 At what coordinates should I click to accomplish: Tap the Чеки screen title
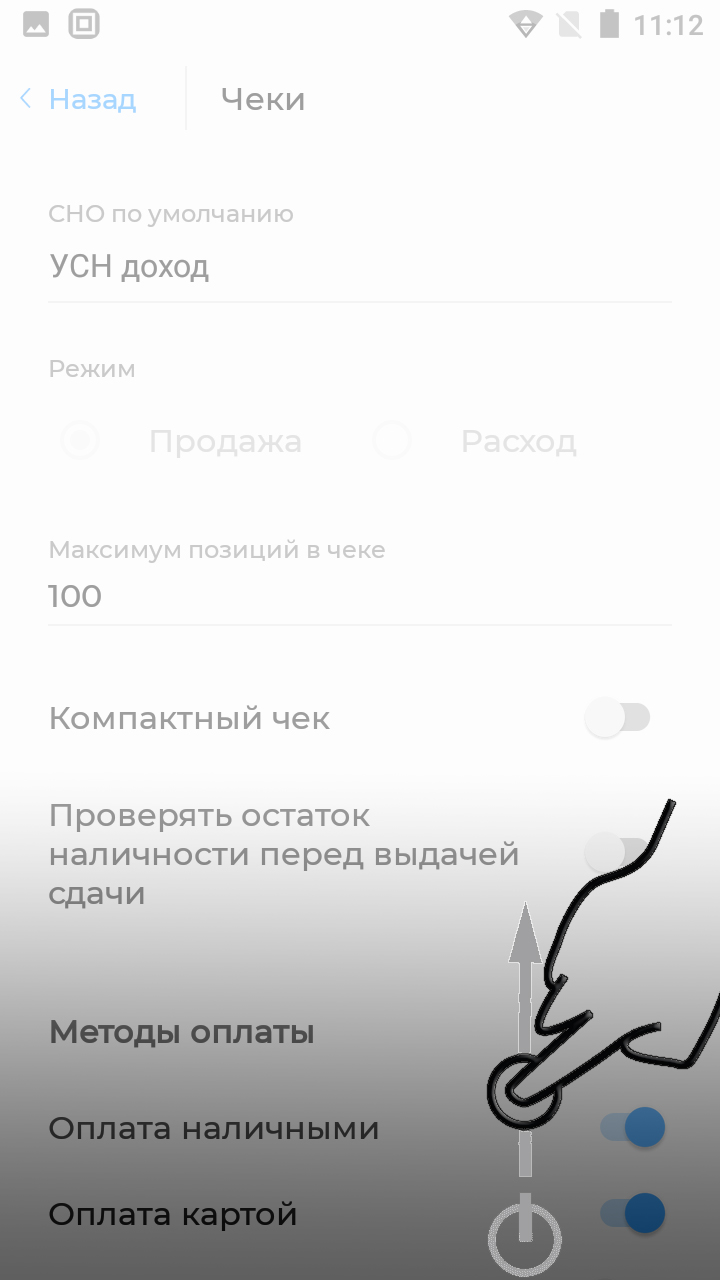pyautogui.click(x=262, y=98)
